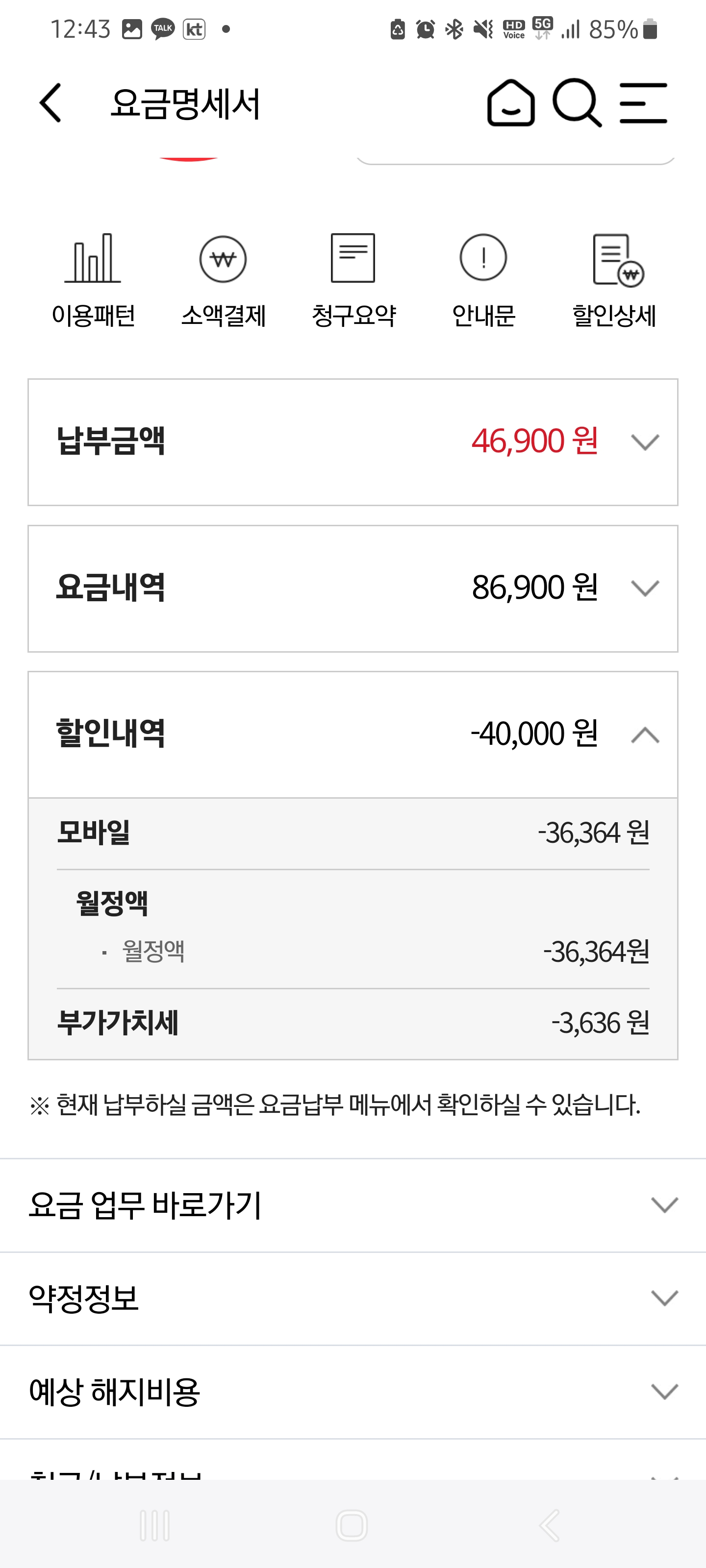Expand the 예상 해지비용 row
Image resolution: width=706 pixels, height=1568 pixels.
(x=353, y=1392)
